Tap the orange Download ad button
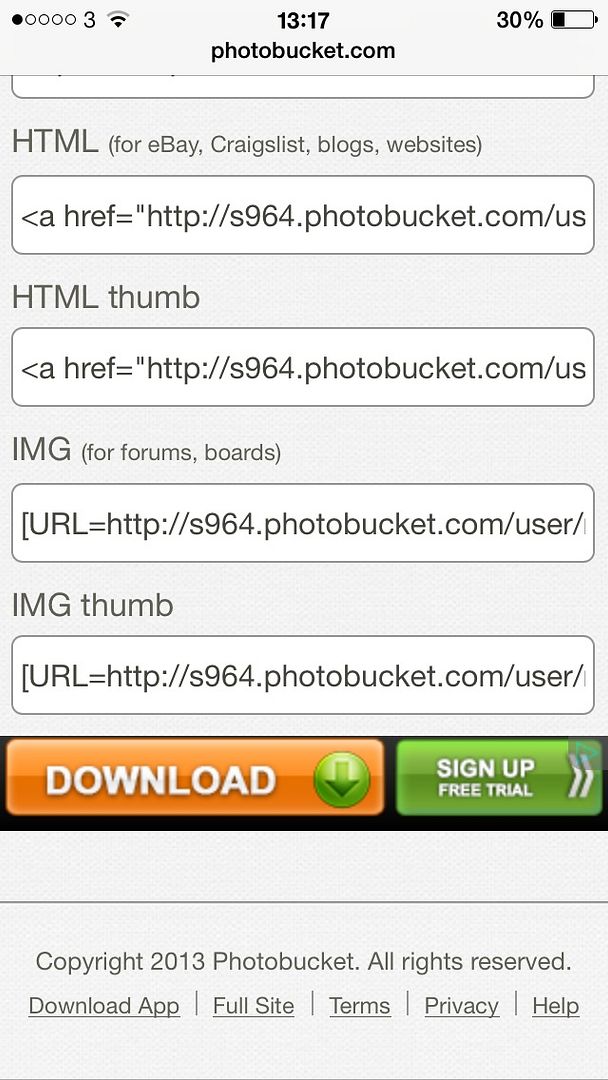The width and height of the screenshot is (608, 1080). point(194,779)
